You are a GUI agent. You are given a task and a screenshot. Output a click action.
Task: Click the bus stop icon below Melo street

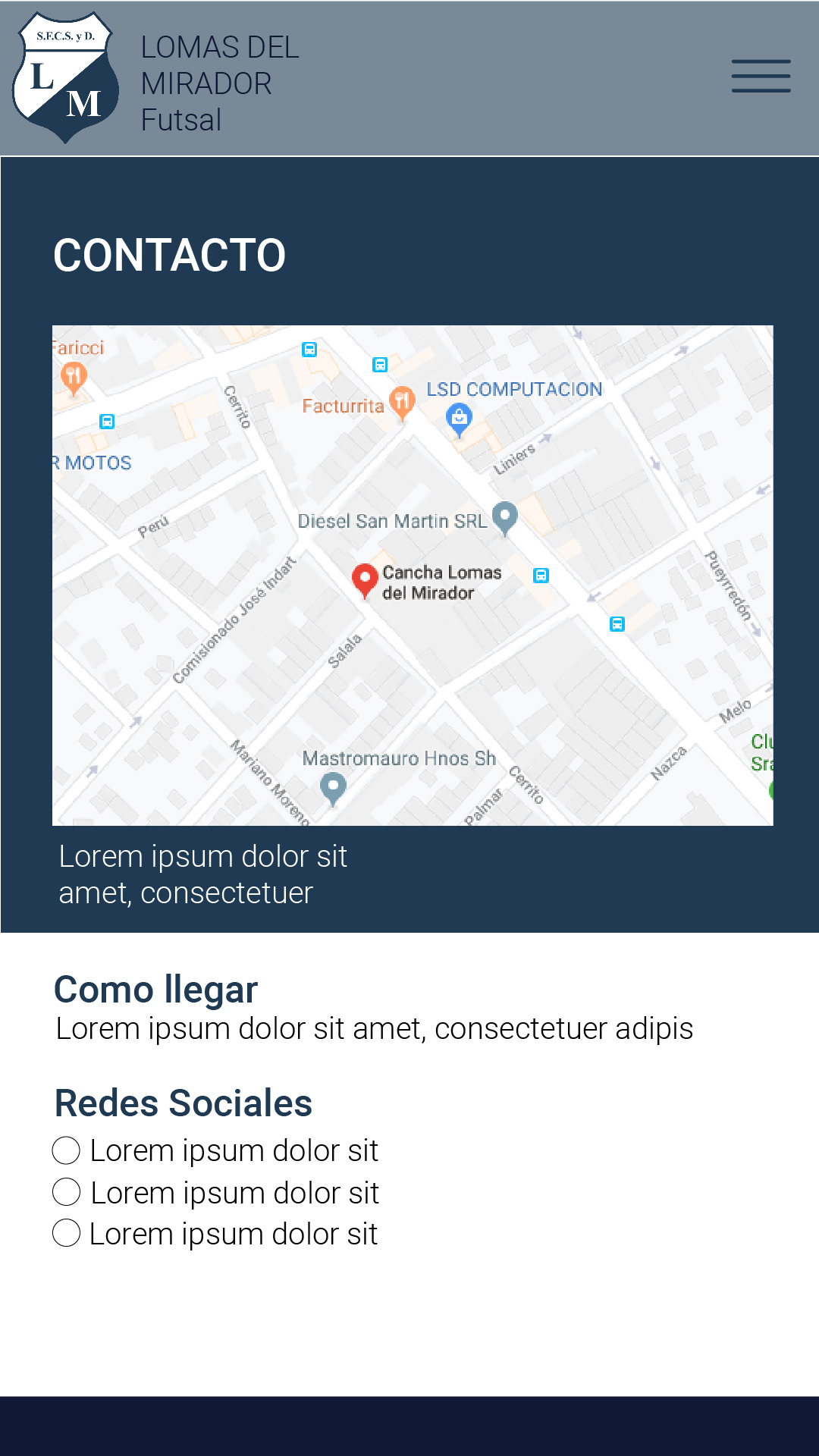pos(617,625)
